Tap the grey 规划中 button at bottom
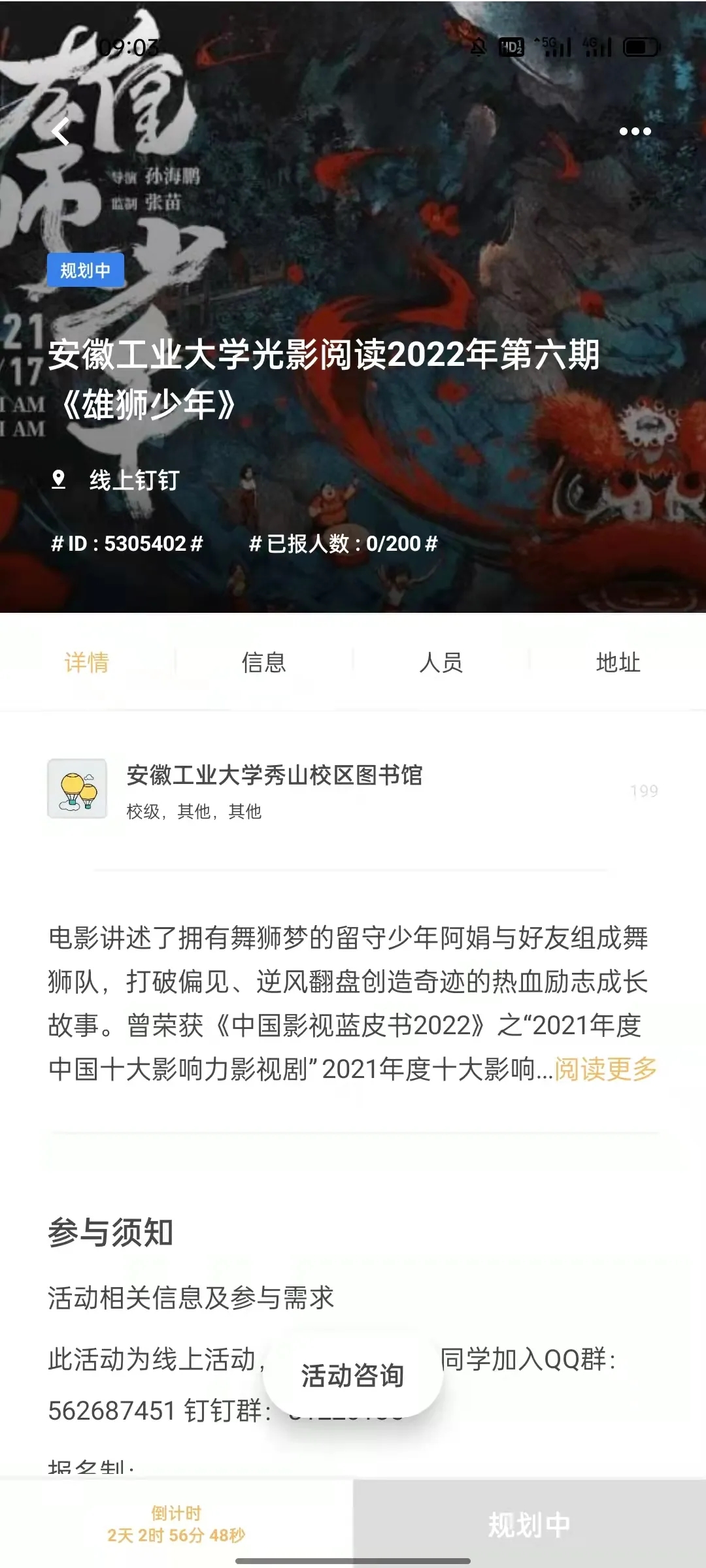This screenshot has width=706, height=1568. (x=529, y=1524)
